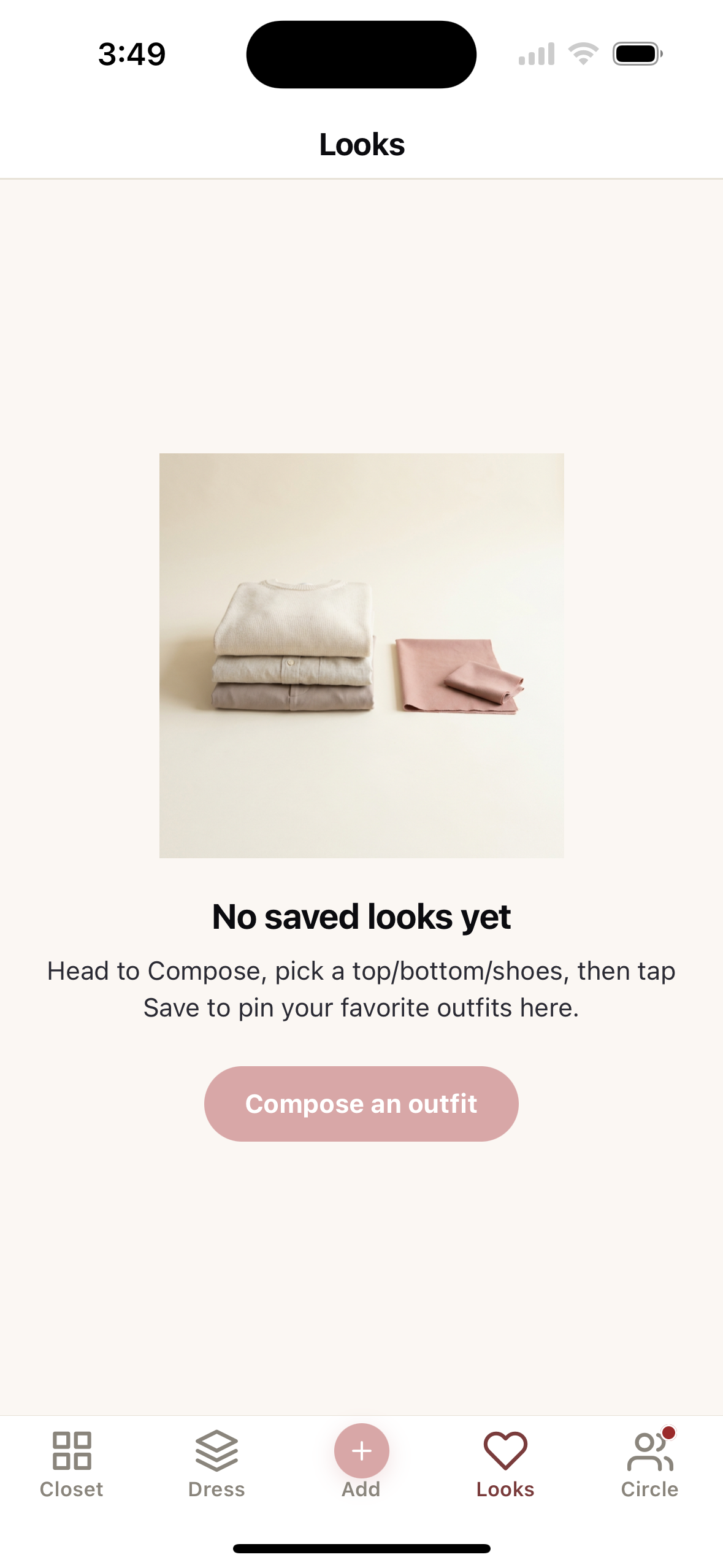Tap the instruction text about saving outfits
Image resolution: width=723 pixels, height=1568 pixels.
pos(361,988)
